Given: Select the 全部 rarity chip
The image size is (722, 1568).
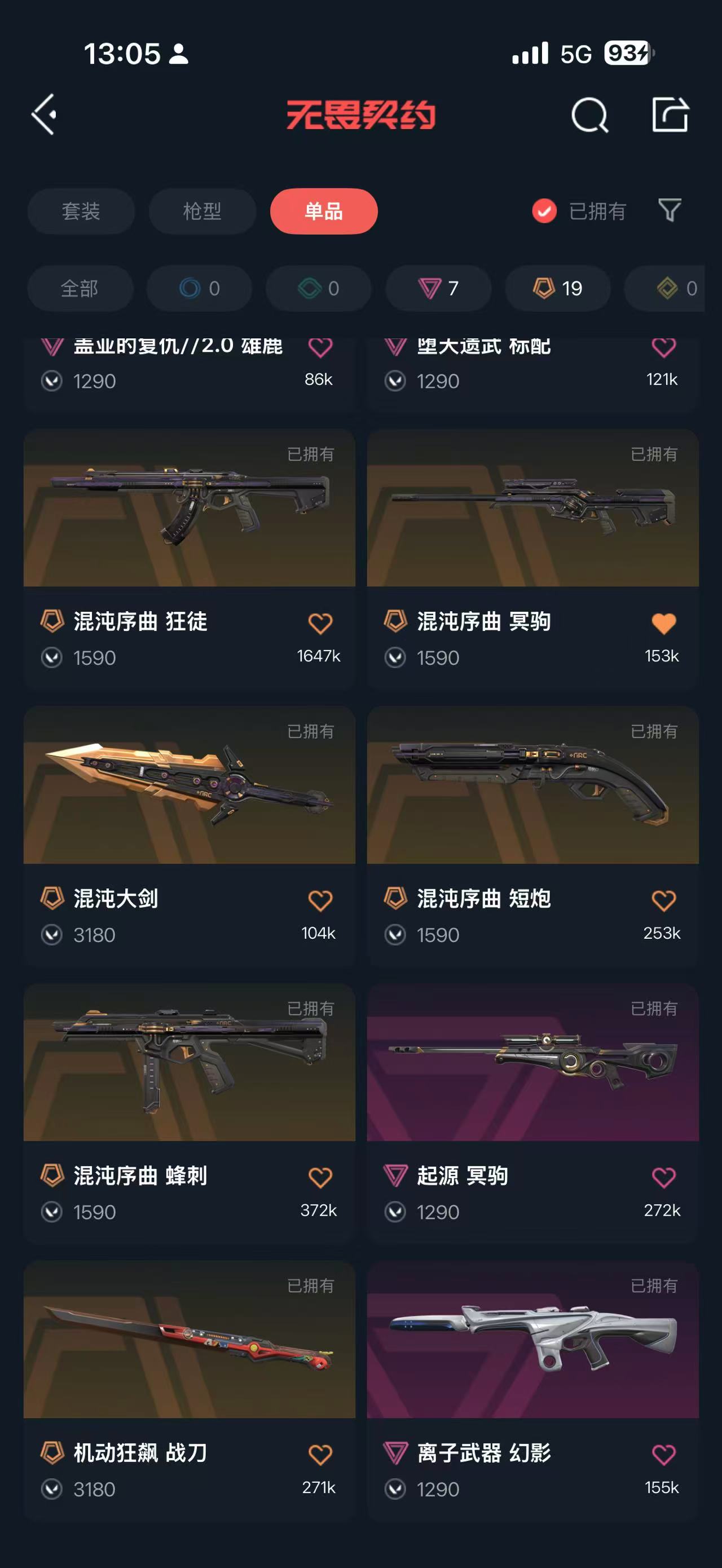Looking at the screenshot, I should click(x=80, y=288).
